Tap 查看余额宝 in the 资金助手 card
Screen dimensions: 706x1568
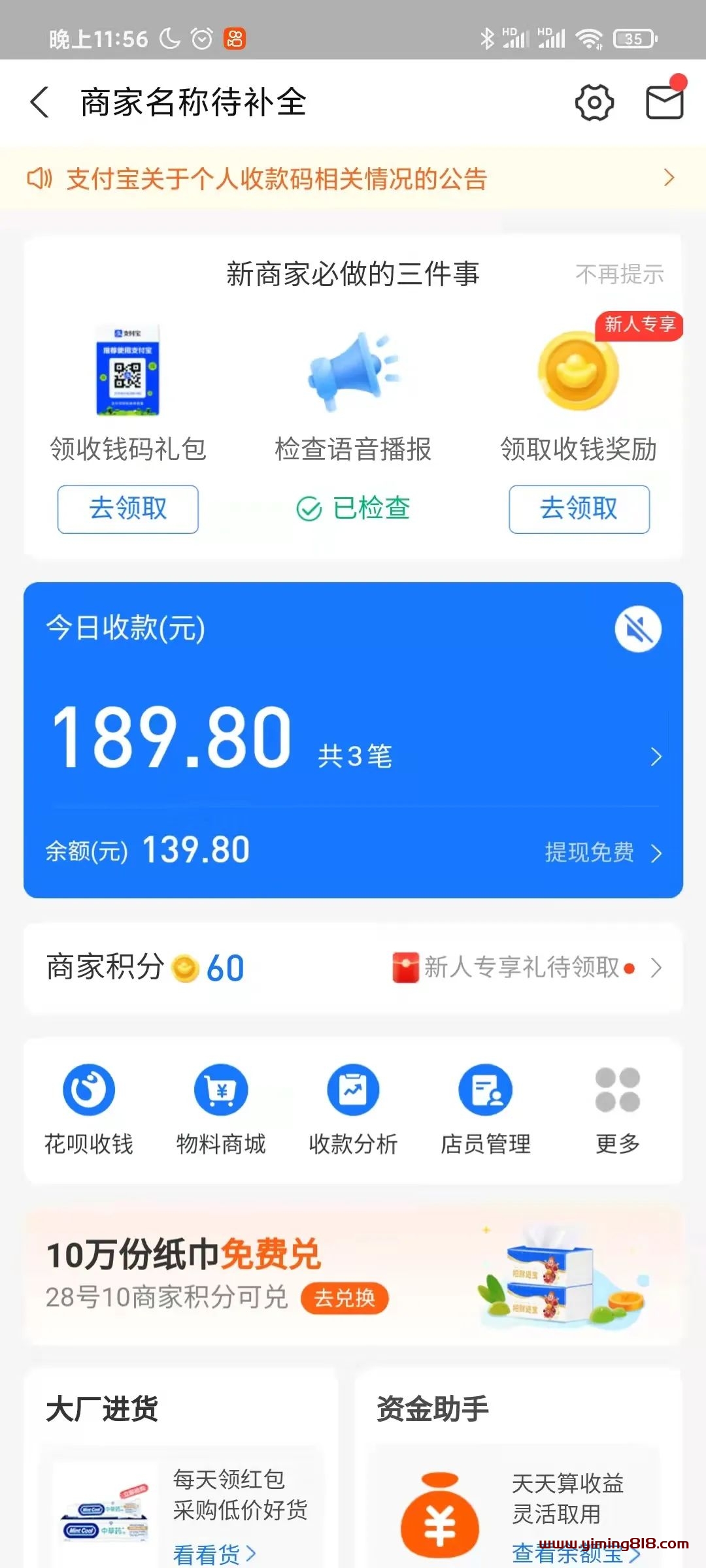click(574, 1554)
